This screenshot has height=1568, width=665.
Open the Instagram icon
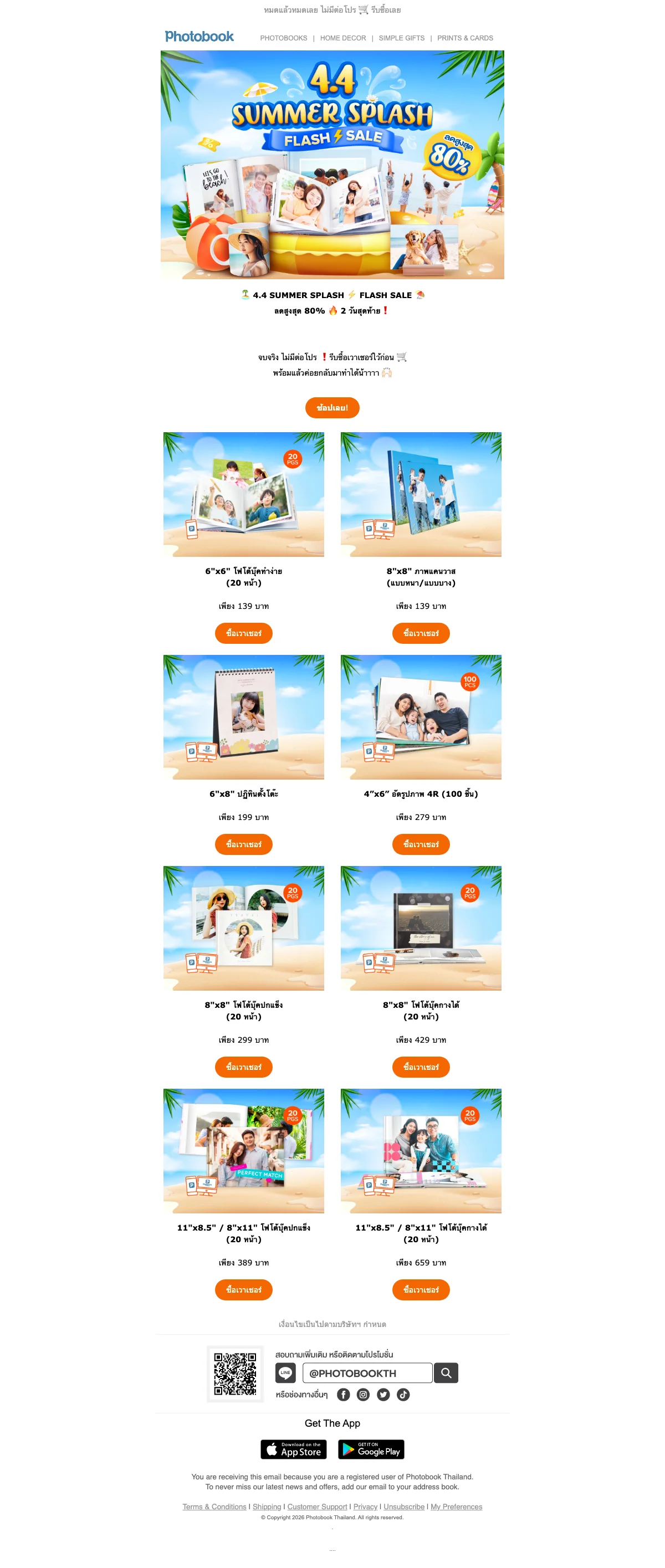364,1395
